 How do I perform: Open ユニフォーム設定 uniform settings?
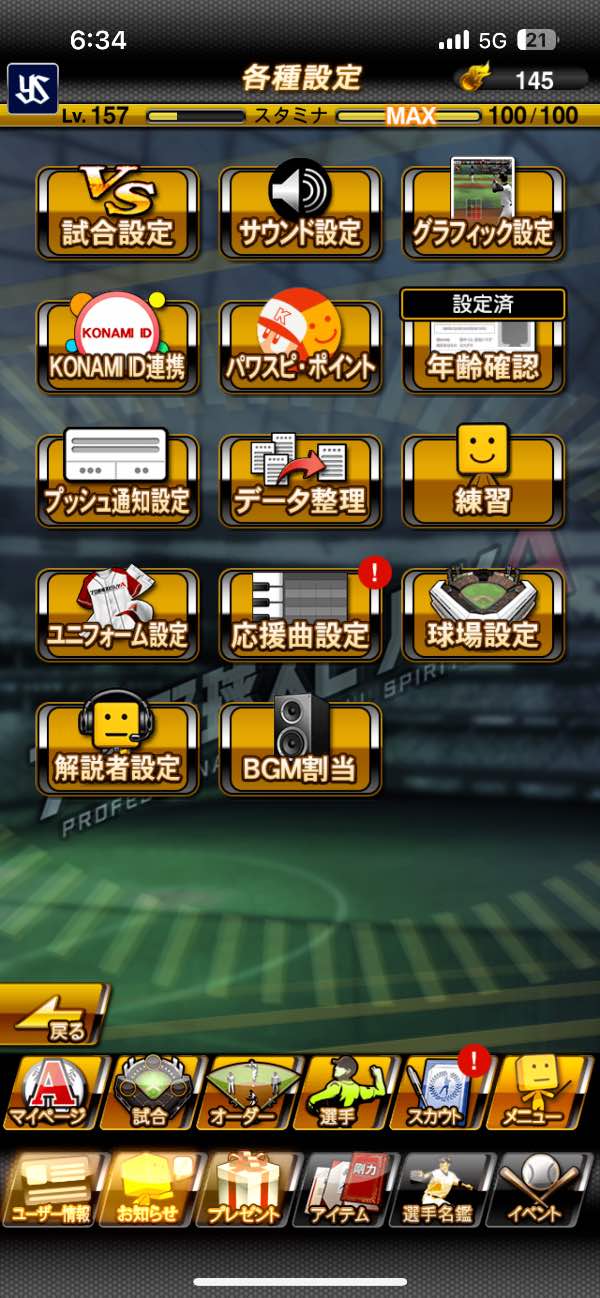(117, 614)
